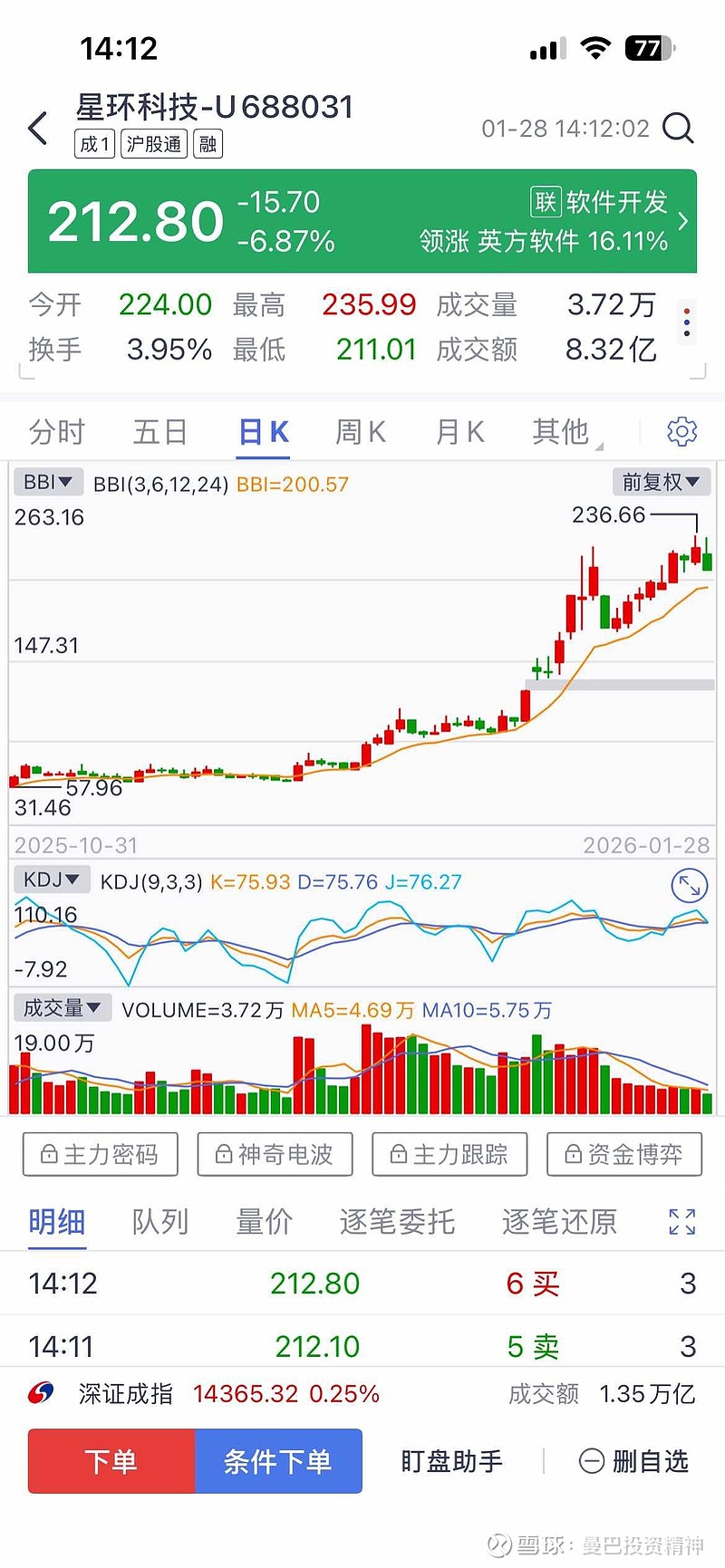Select the KDJ indicator label
Viewport: 725px width, 1568px height.
click(x=52, y=879)
